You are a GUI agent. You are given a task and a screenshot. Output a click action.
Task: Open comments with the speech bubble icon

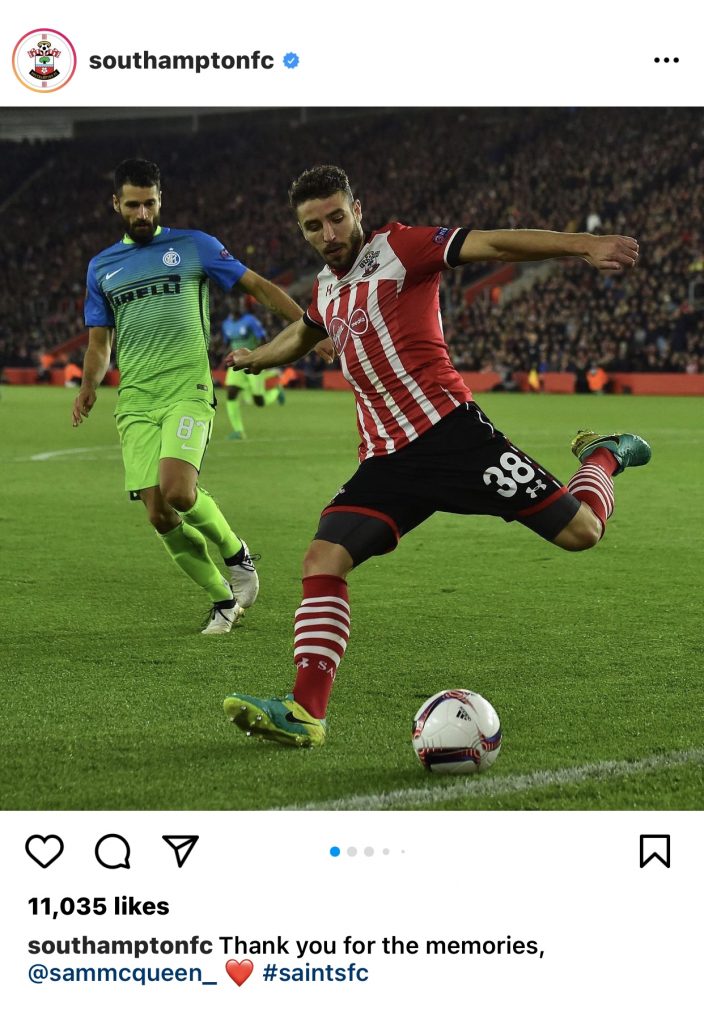tap(112, 851)
